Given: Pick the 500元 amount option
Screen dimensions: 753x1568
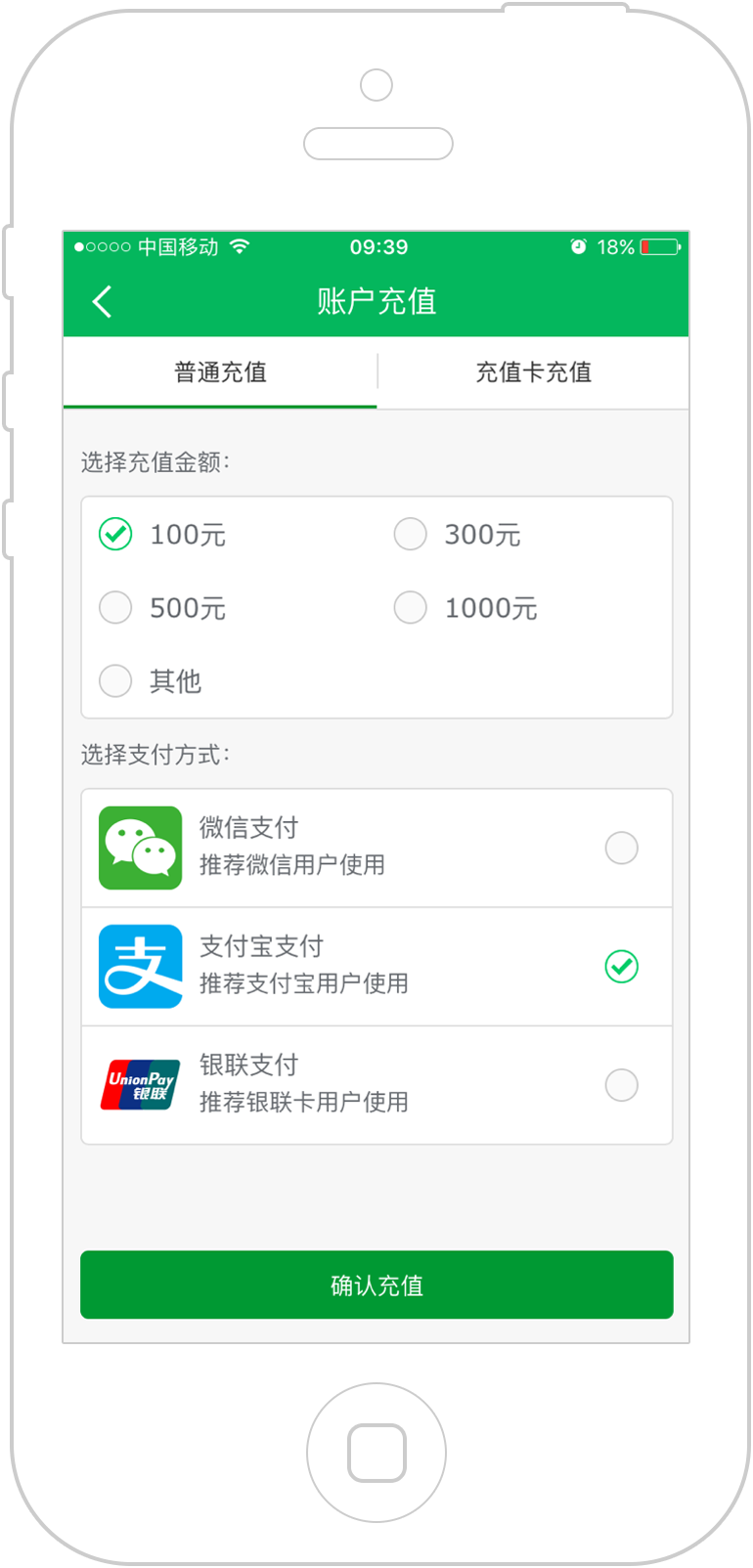Looking at the screenshot, I should (x=163, y=608).
